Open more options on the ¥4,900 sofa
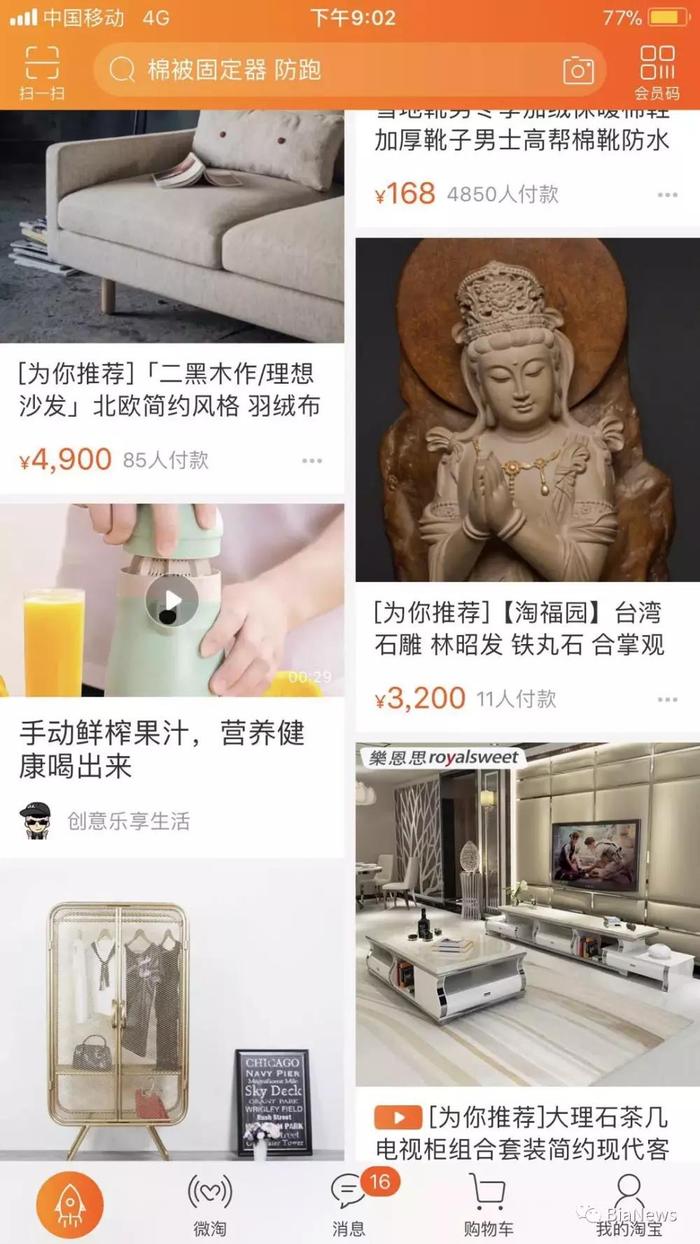 pos(312,461)
